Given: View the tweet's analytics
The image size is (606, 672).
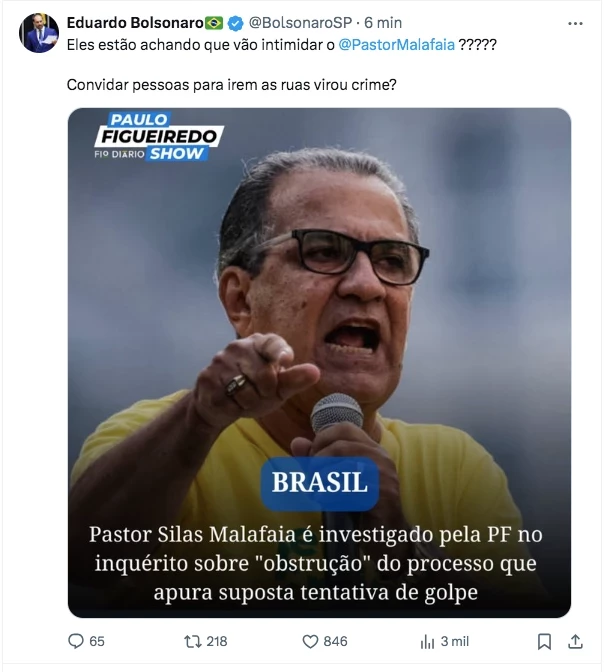Looking at the screenshot, I should pos(428,641).
